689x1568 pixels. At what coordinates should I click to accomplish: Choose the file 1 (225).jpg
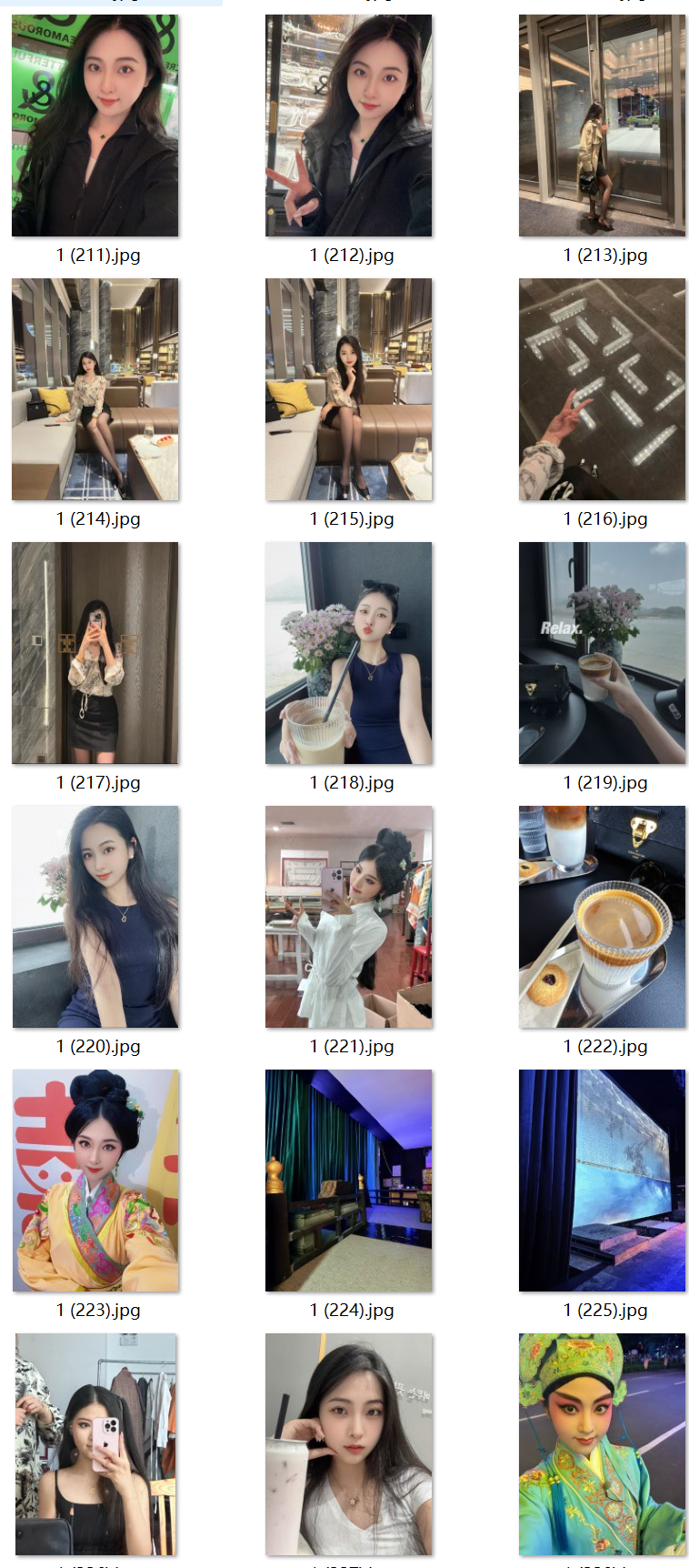click(x=602, y=1181)
